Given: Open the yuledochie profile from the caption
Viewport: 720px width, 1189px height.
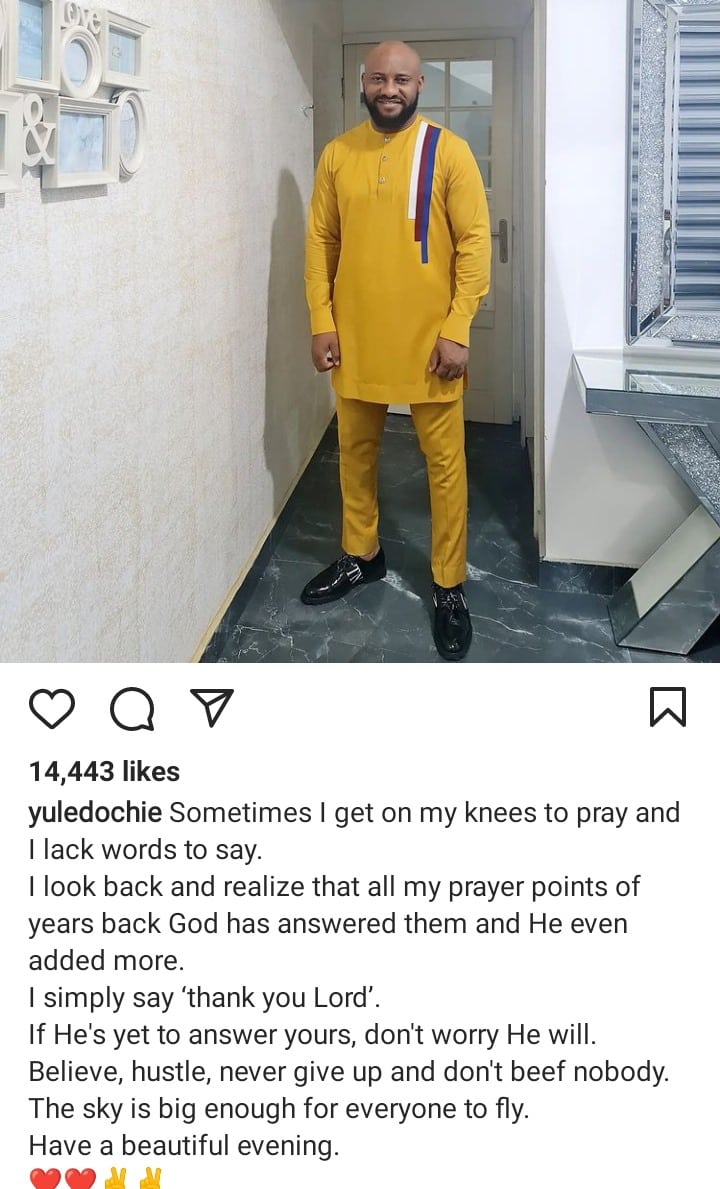Looking at the screenshot, I should click(x=95, y=812).
